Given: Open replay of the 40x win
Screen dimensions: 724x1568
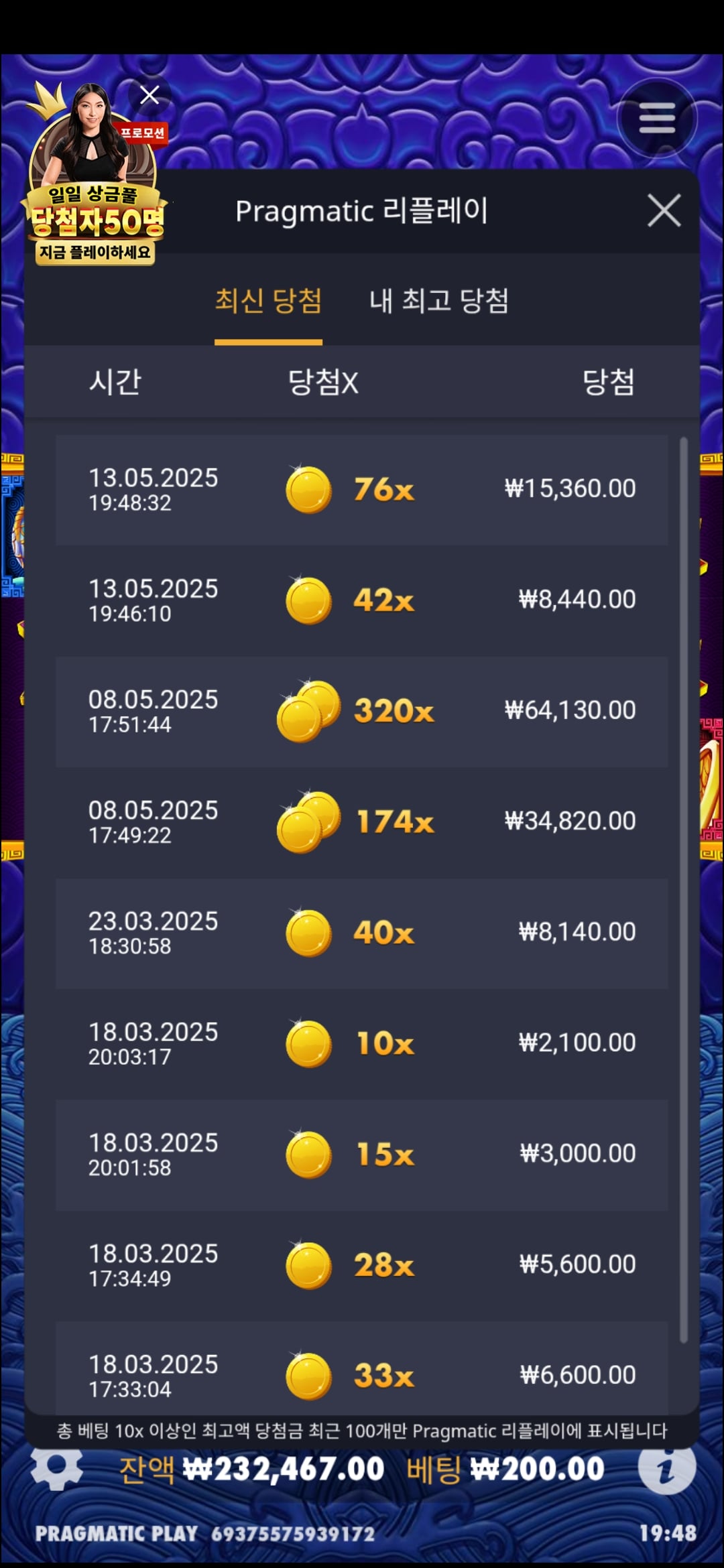Looking at the screenshot, I should pos(362,933).
